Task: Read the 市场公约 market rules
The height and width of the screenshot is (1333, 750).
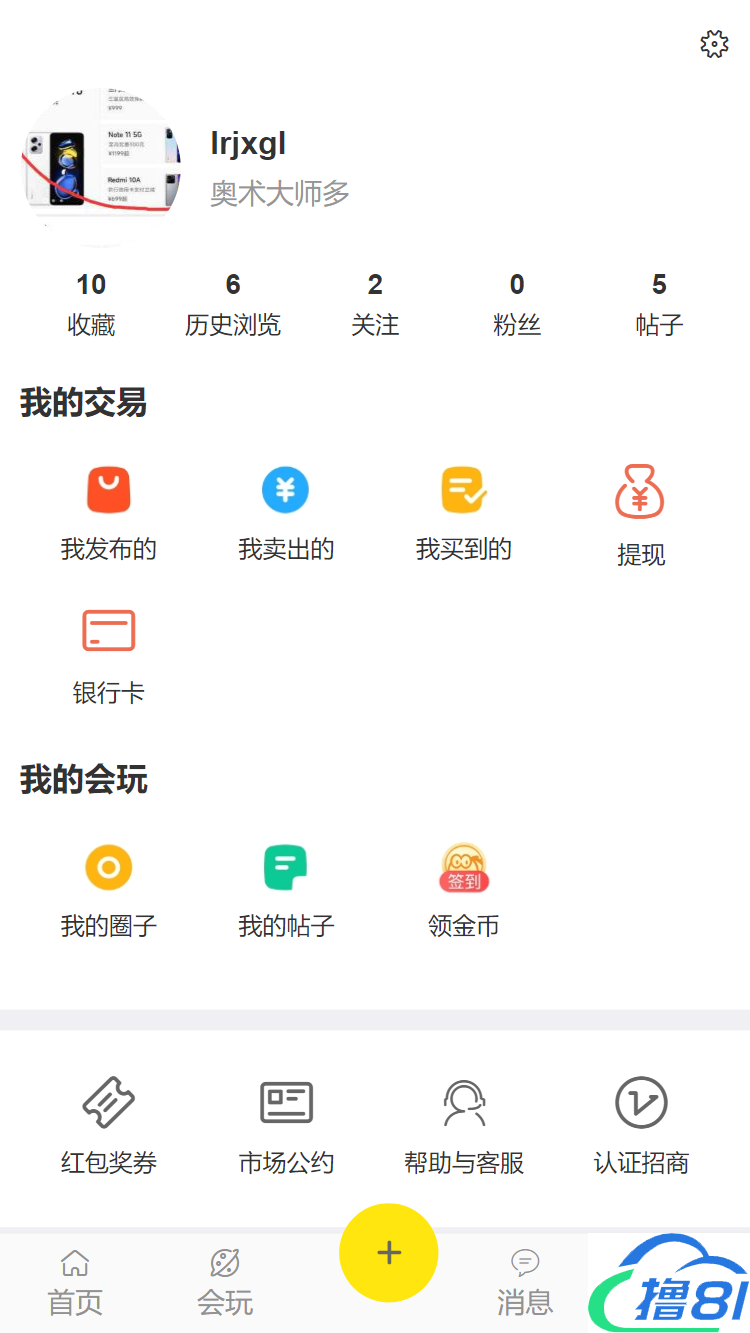Action: pos(286,1127)
